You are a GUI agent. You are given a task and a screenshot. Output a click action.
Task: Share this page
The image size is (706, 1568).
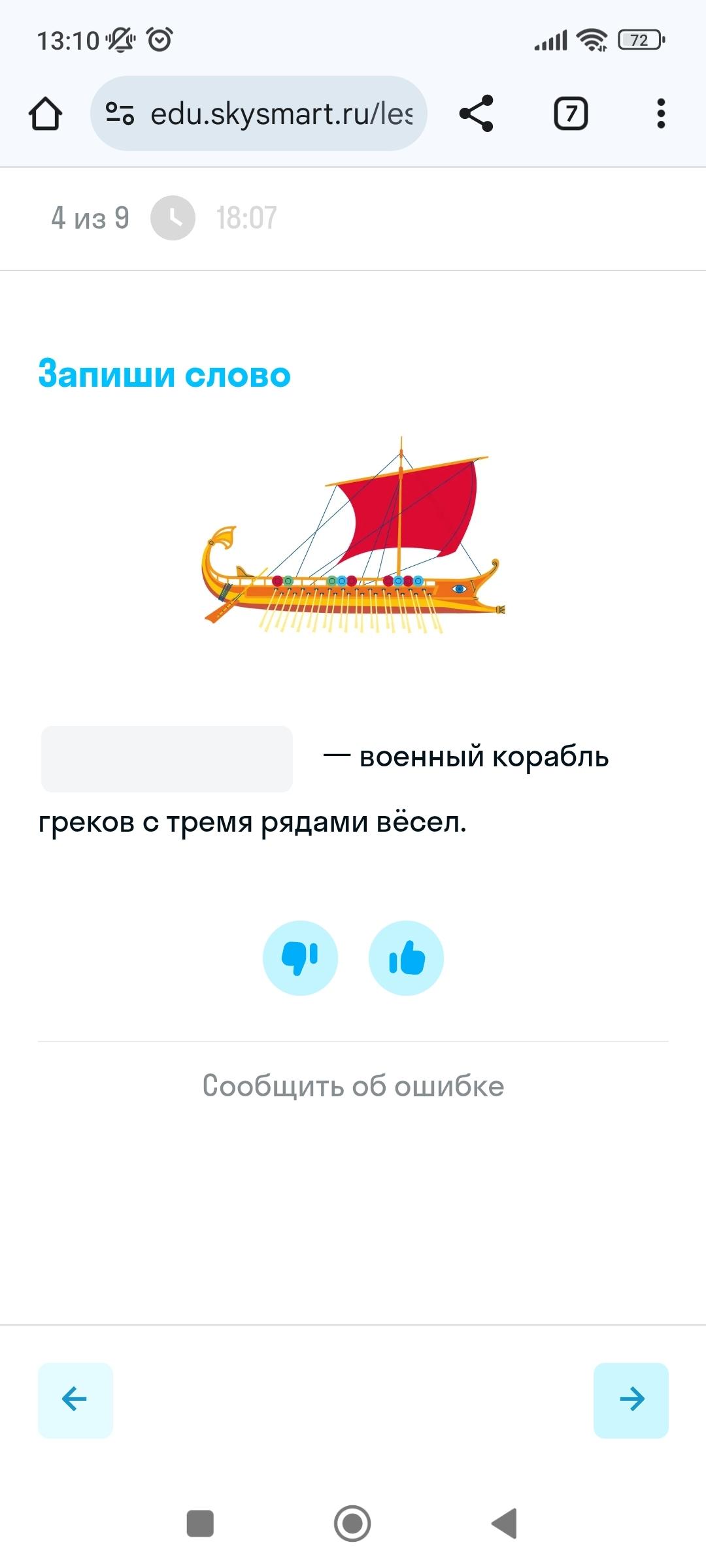pyautogui.click(x=477, y=114)
